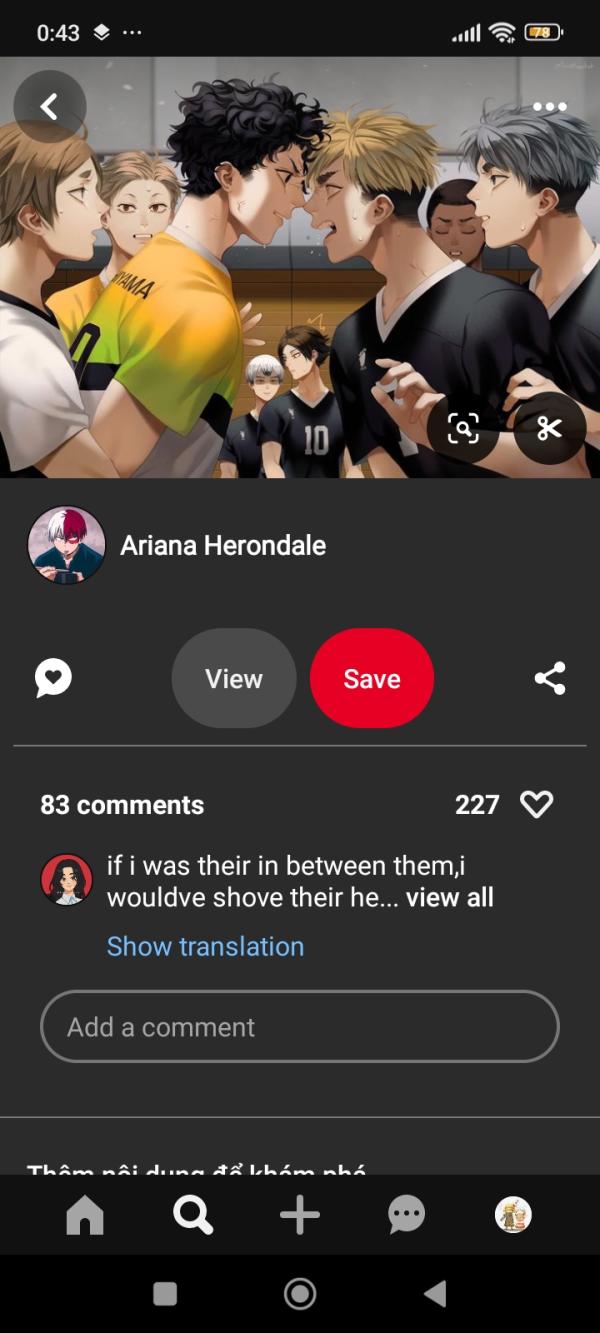This screenshot has width=600, height=1333.
Task: Show translation of the comment
Action: tap(205, 946)
